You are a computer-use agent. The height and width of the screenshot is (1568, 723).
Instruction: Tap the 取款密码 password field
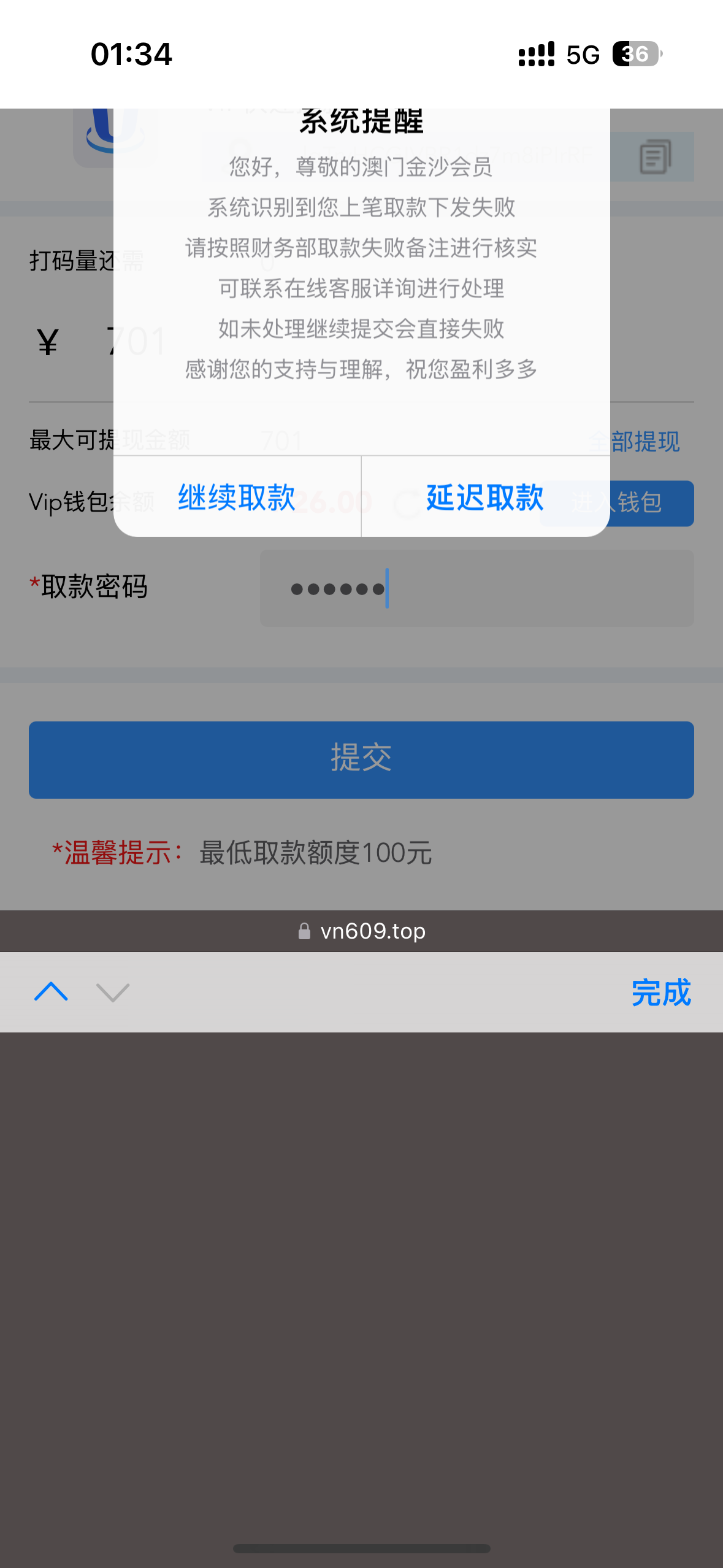click(x=476, y=588)
